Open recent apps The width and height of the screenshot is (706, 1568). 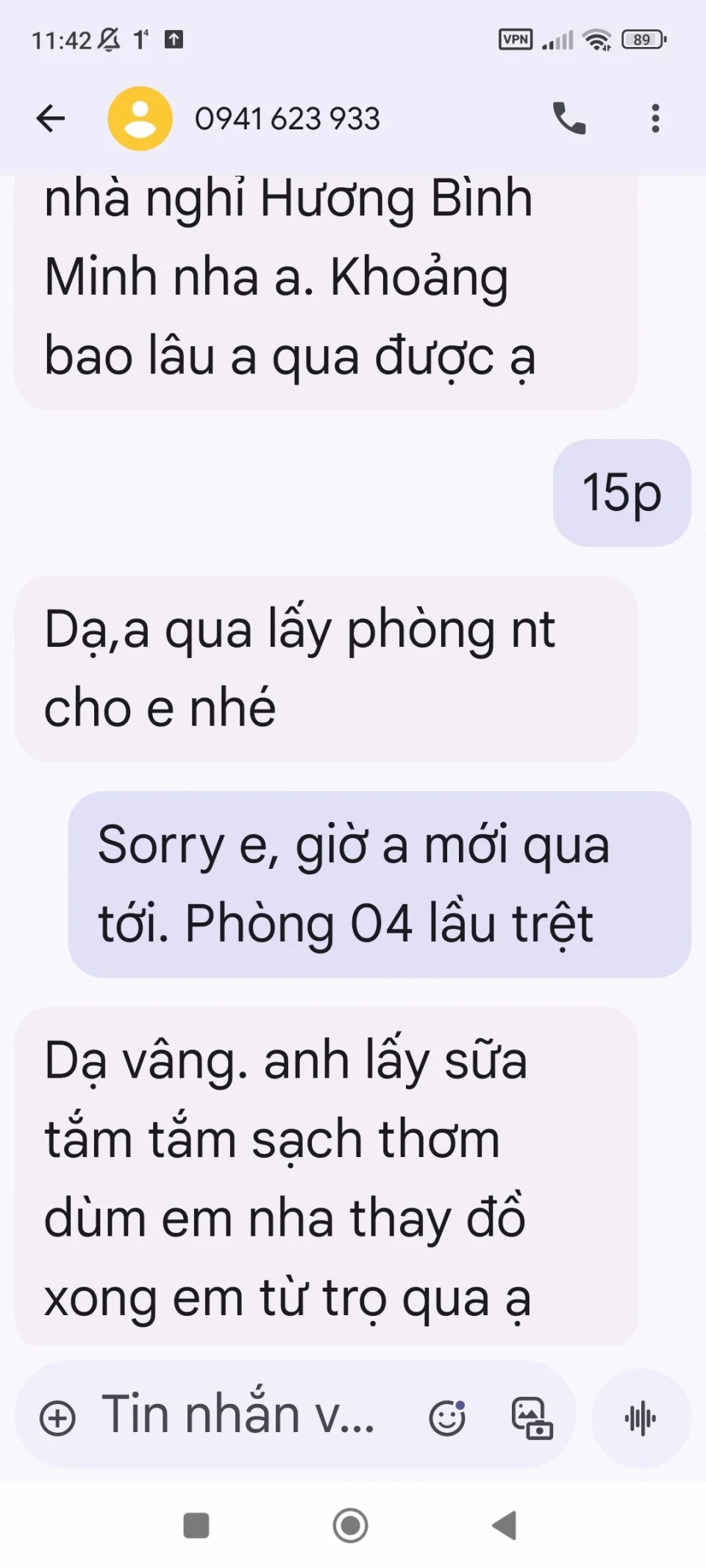pos(196,1525)
